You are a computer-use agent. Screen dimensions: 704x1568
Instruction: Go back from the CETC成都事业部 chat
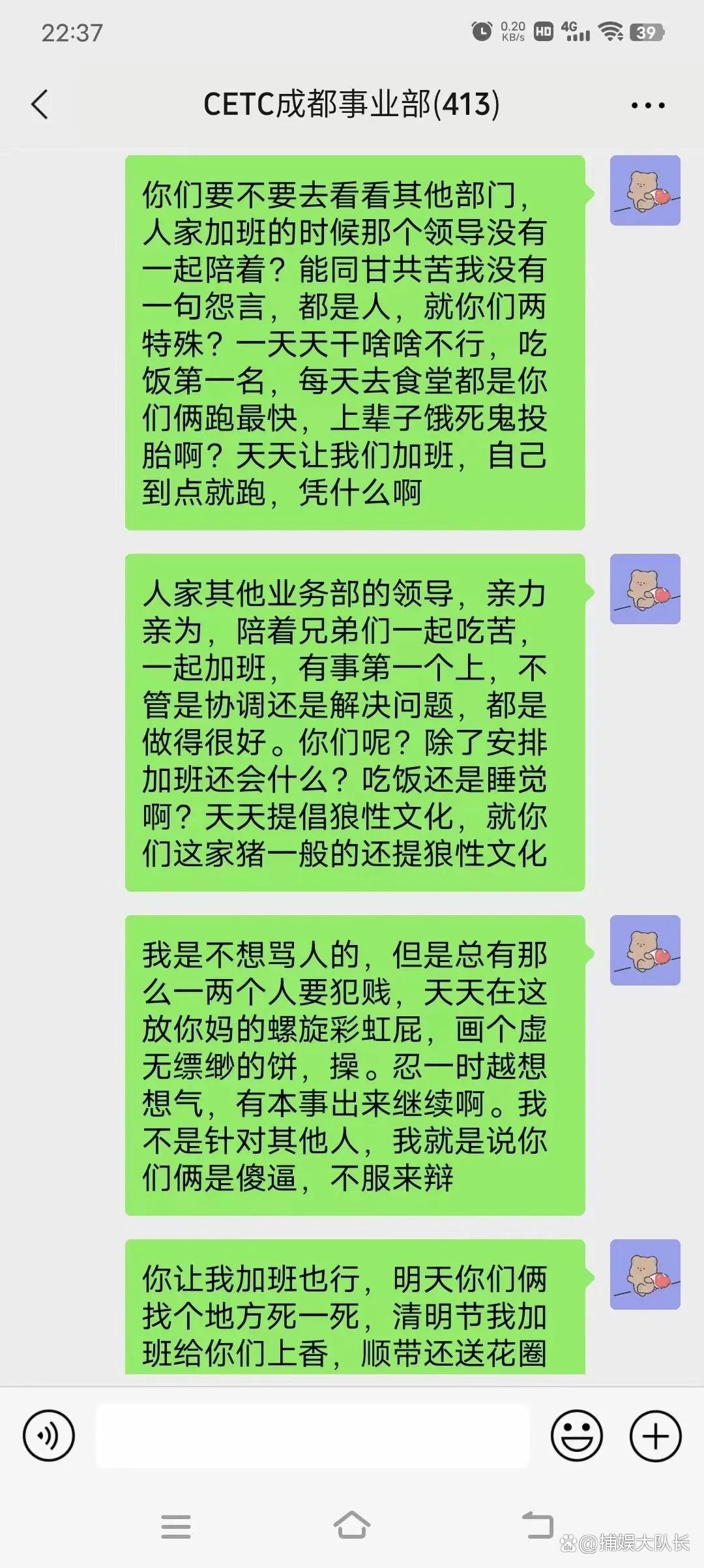click(x=40, y=104)
